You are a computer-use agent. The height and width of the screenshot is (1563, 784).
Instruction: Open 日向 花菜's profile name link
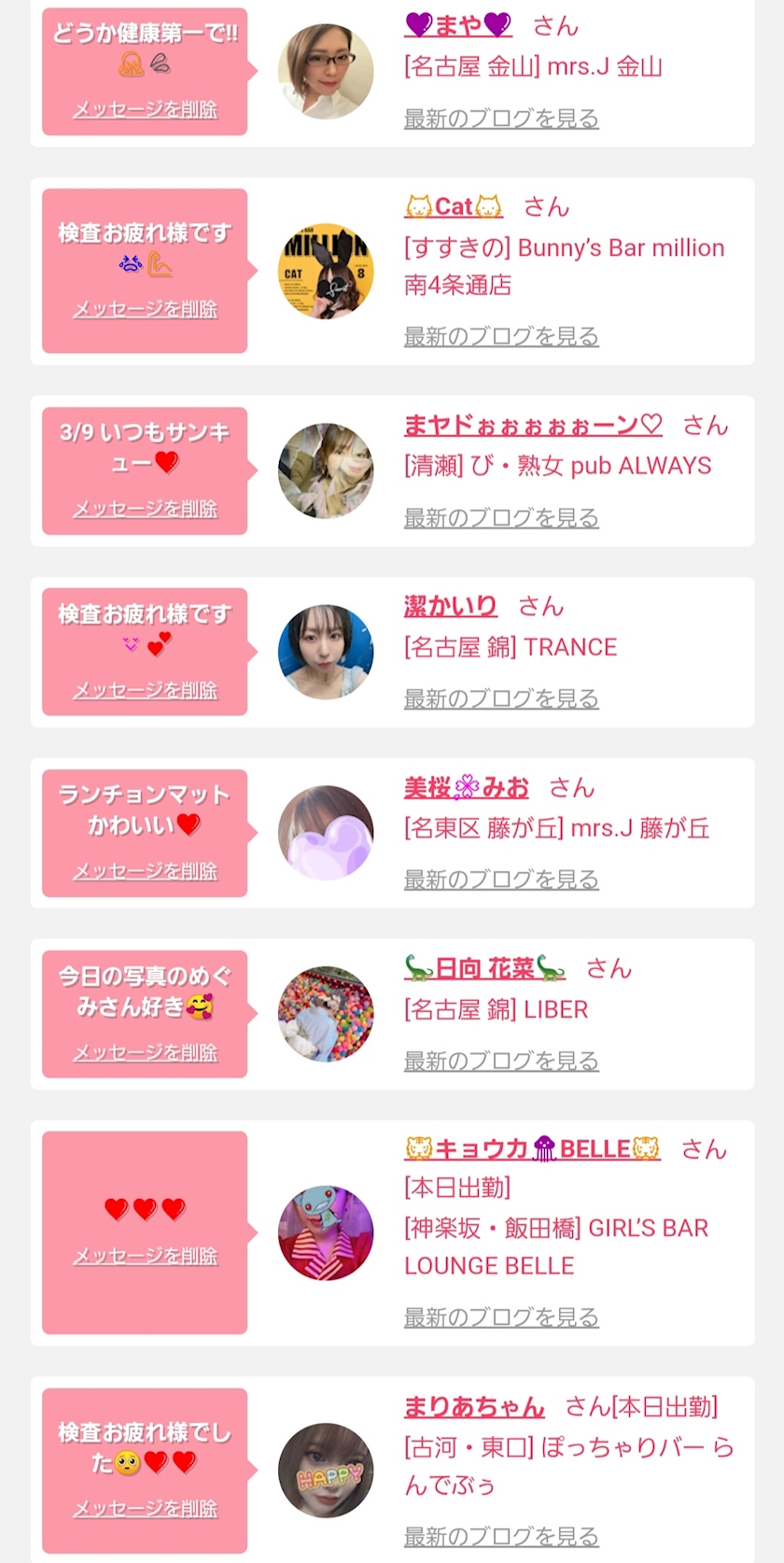(x=485, y=968)
